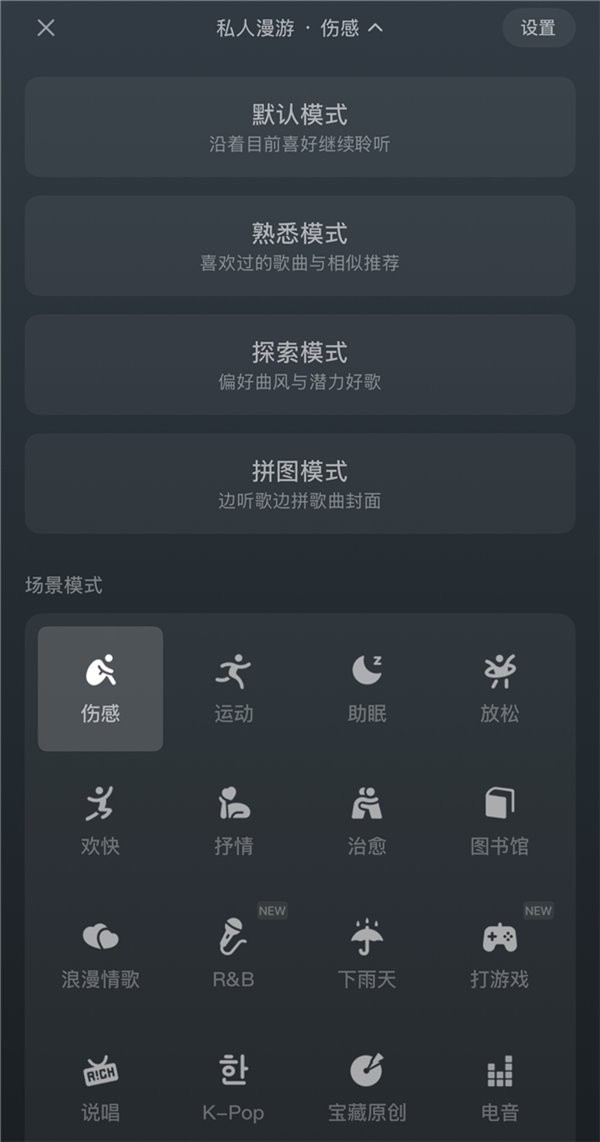Open 设置 in the top corner
Image resolution: width=600 pixels, height=1142 pixels.
(x=538, y=28)
